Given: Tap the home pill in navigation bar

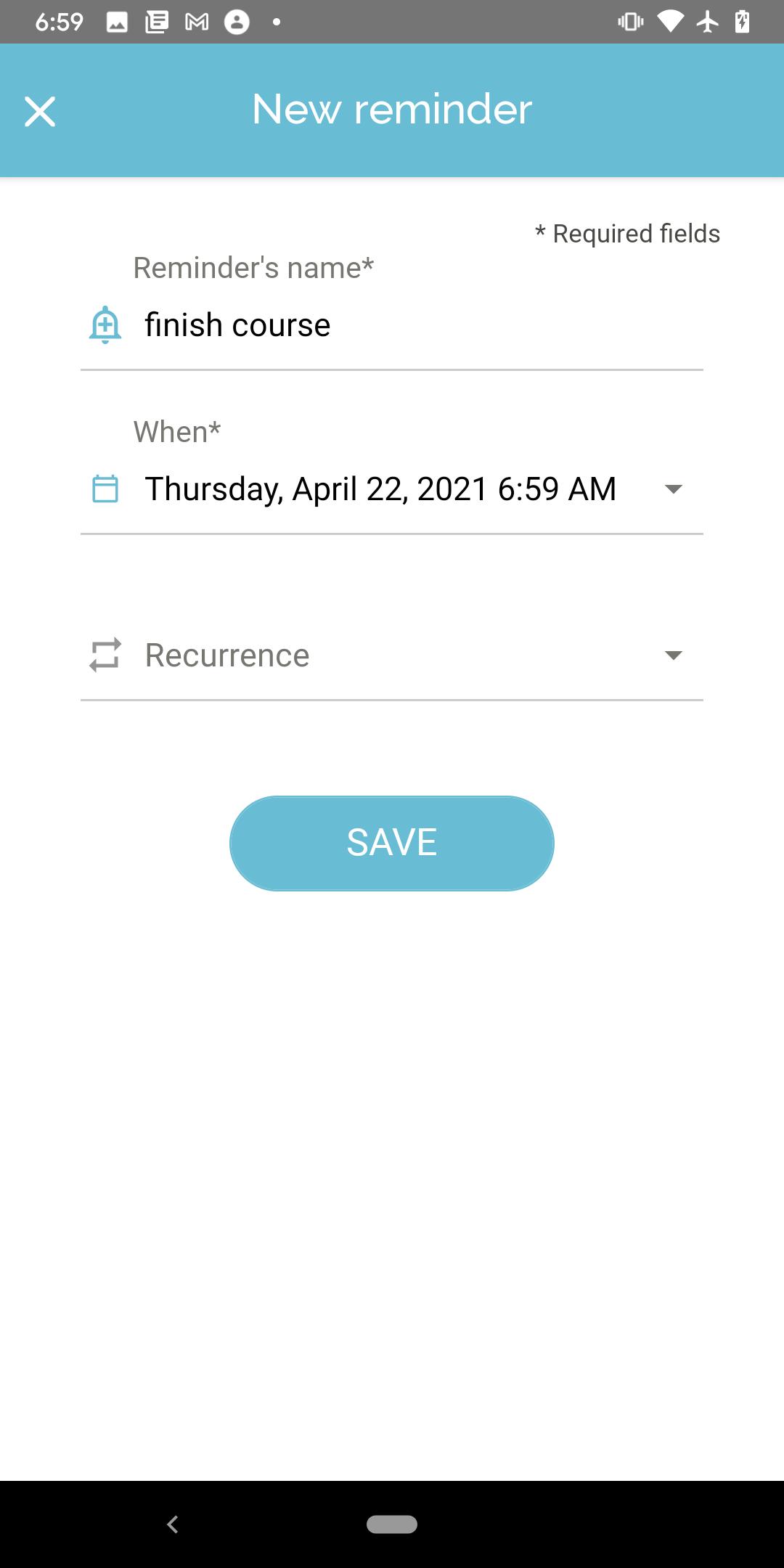Looking at the screenshot, I should point(392,1524).
